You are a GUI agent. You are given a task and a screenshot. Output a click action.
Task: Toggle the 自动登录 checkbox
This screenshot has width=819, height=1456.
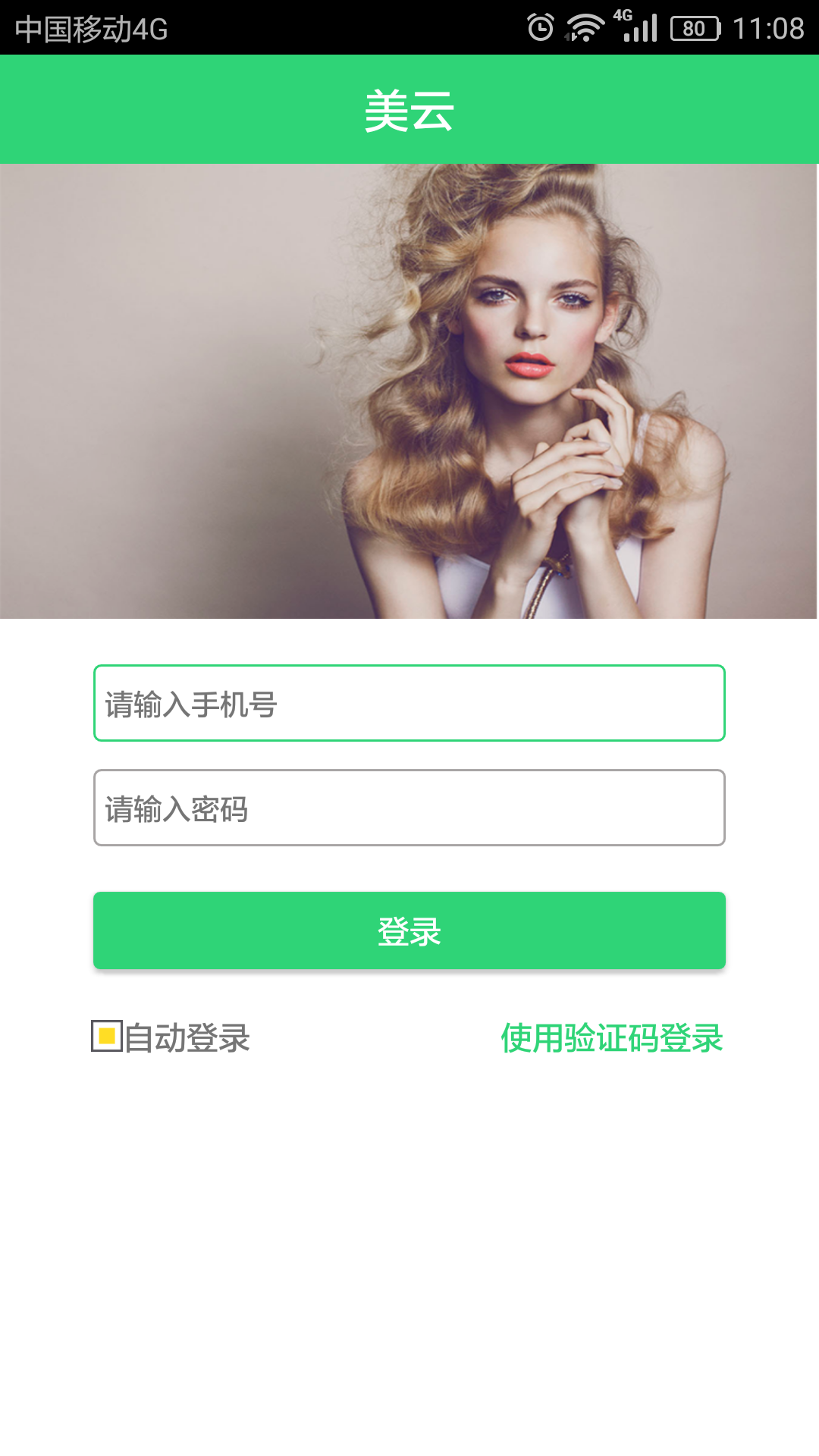click(x=107, y=1036)
